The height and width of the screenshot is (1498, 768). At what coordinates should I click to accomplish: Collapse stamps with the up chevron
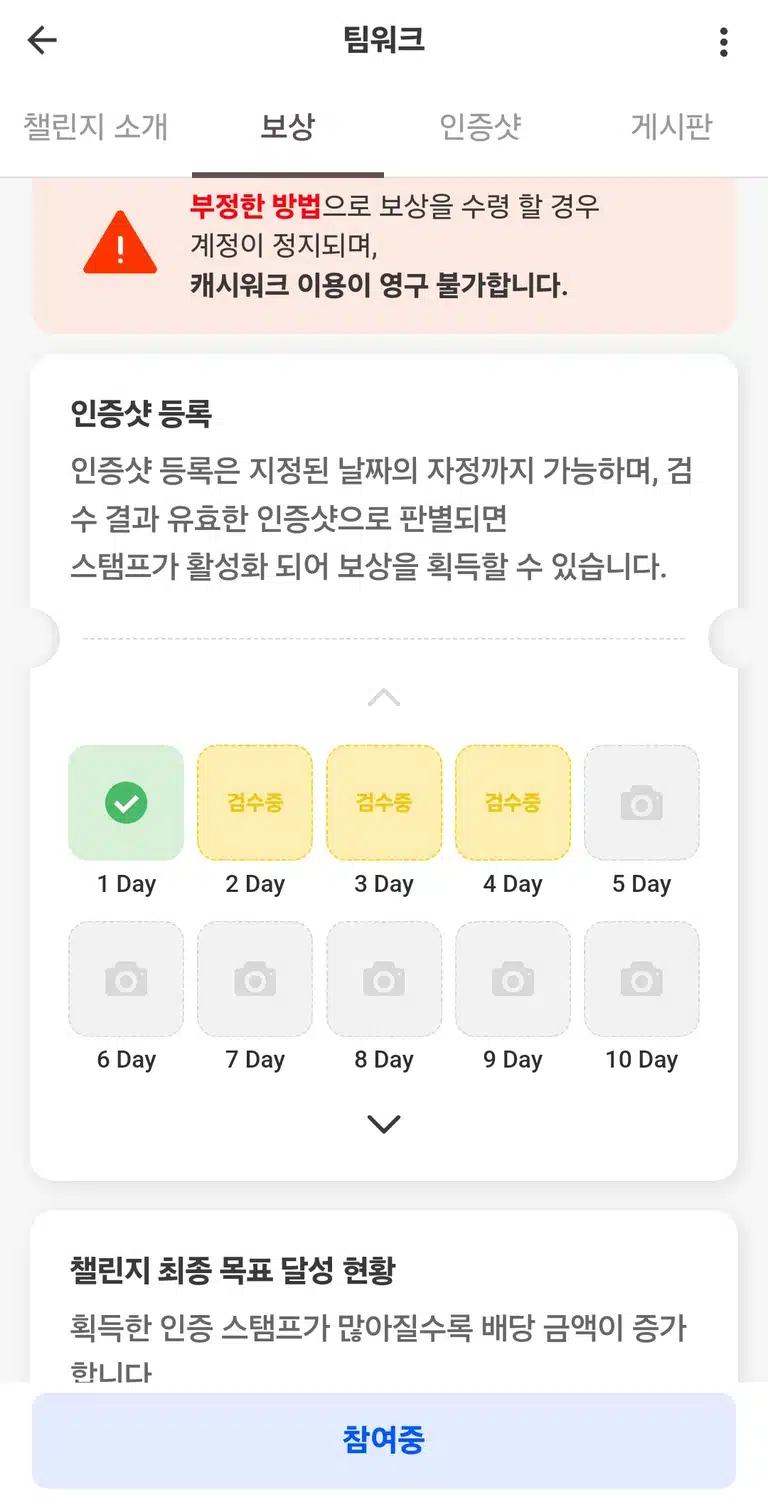tap(384, 697)
